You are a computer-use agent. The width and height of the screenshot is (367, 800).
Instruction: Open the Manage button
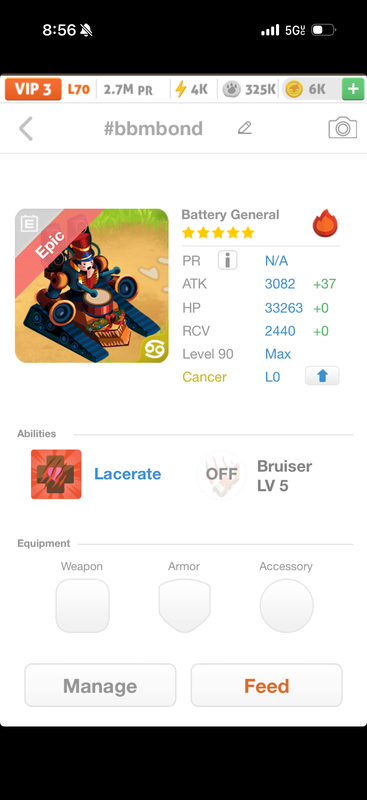(100, 685)
